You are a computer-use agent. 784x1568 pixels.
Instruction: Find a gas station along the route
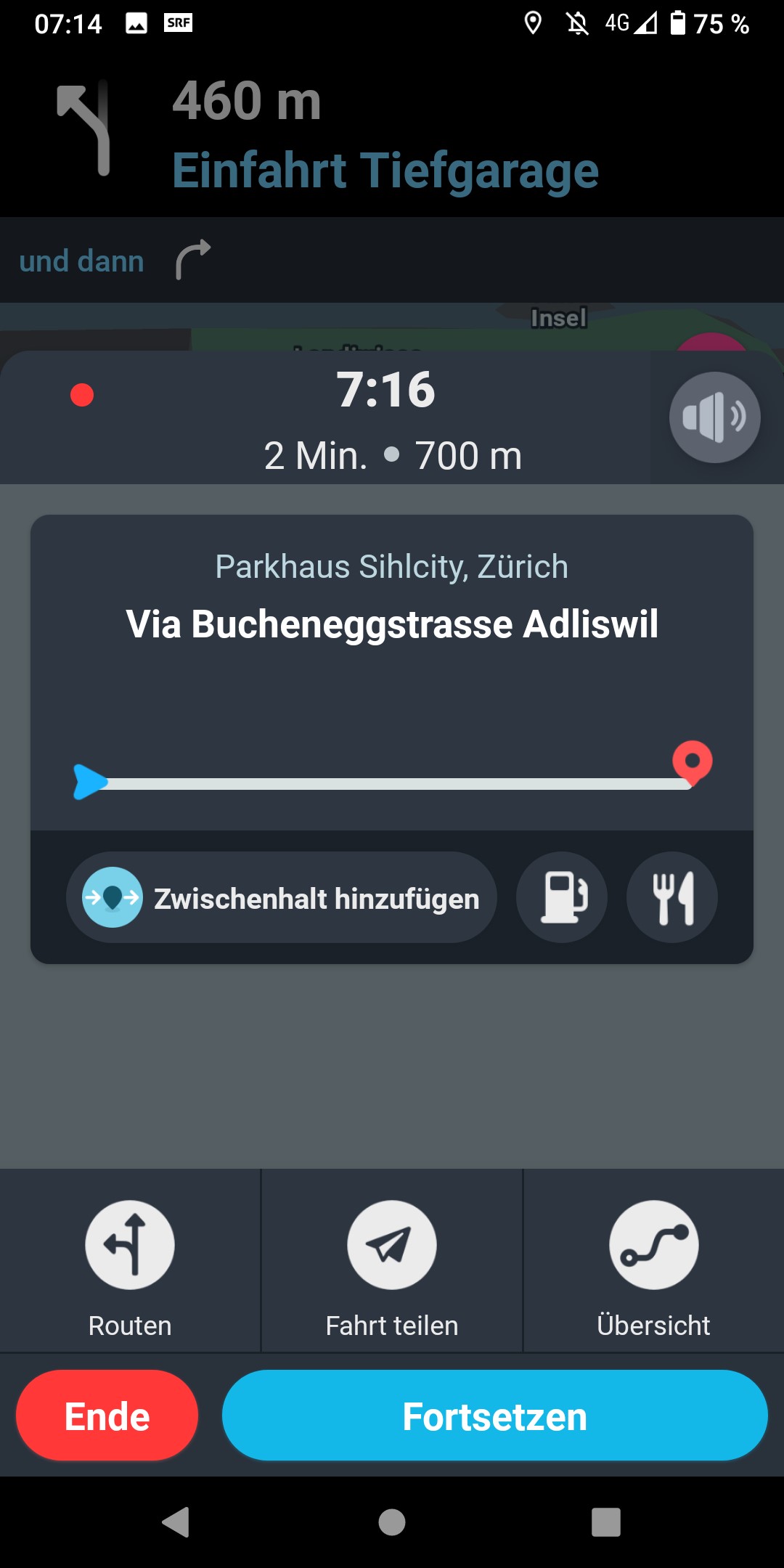(562, 898)
